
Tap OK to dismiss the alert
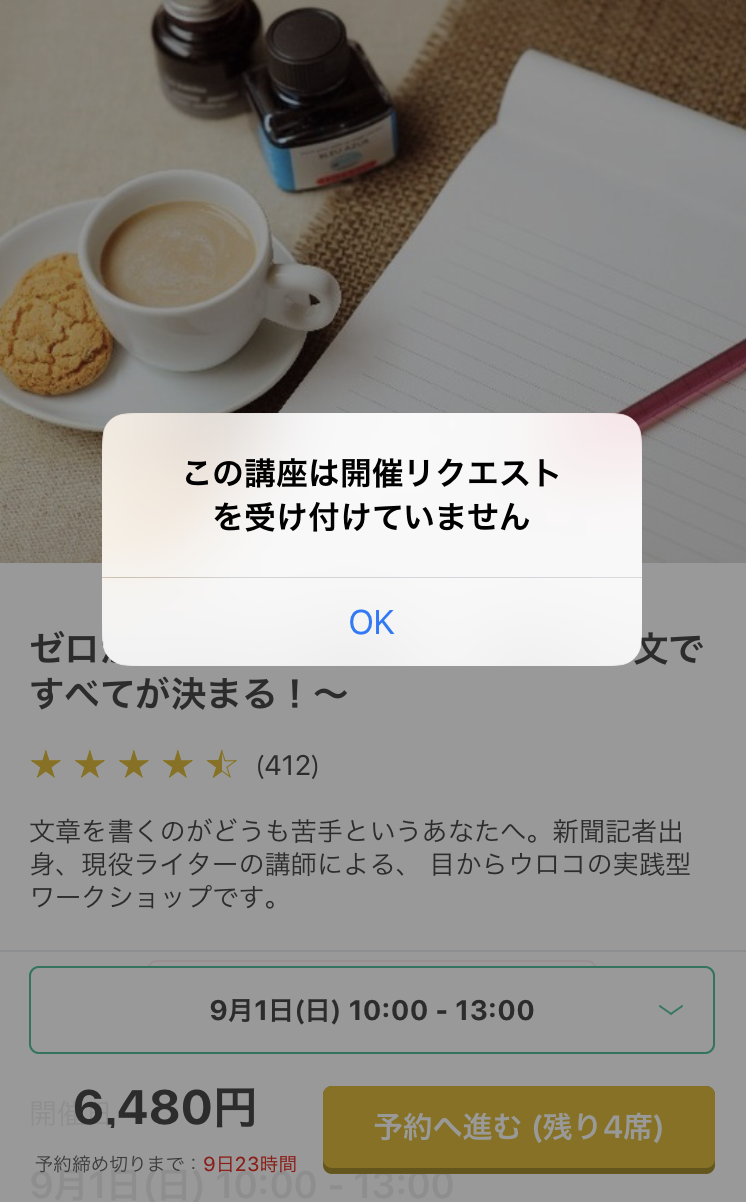(371, 622)
